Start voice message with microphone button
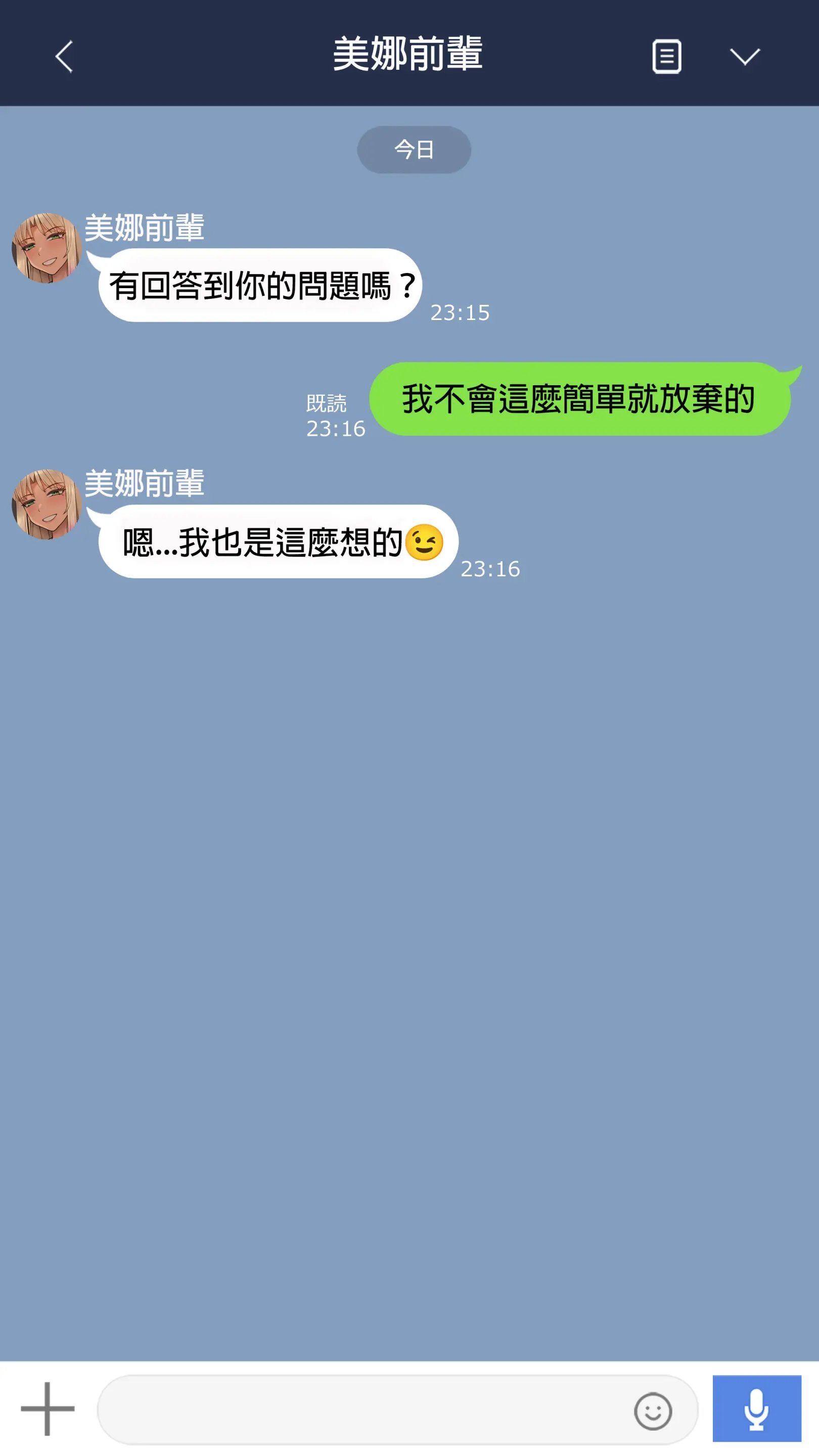The width and height of the screenshot is (819, 1456). 756,1408
